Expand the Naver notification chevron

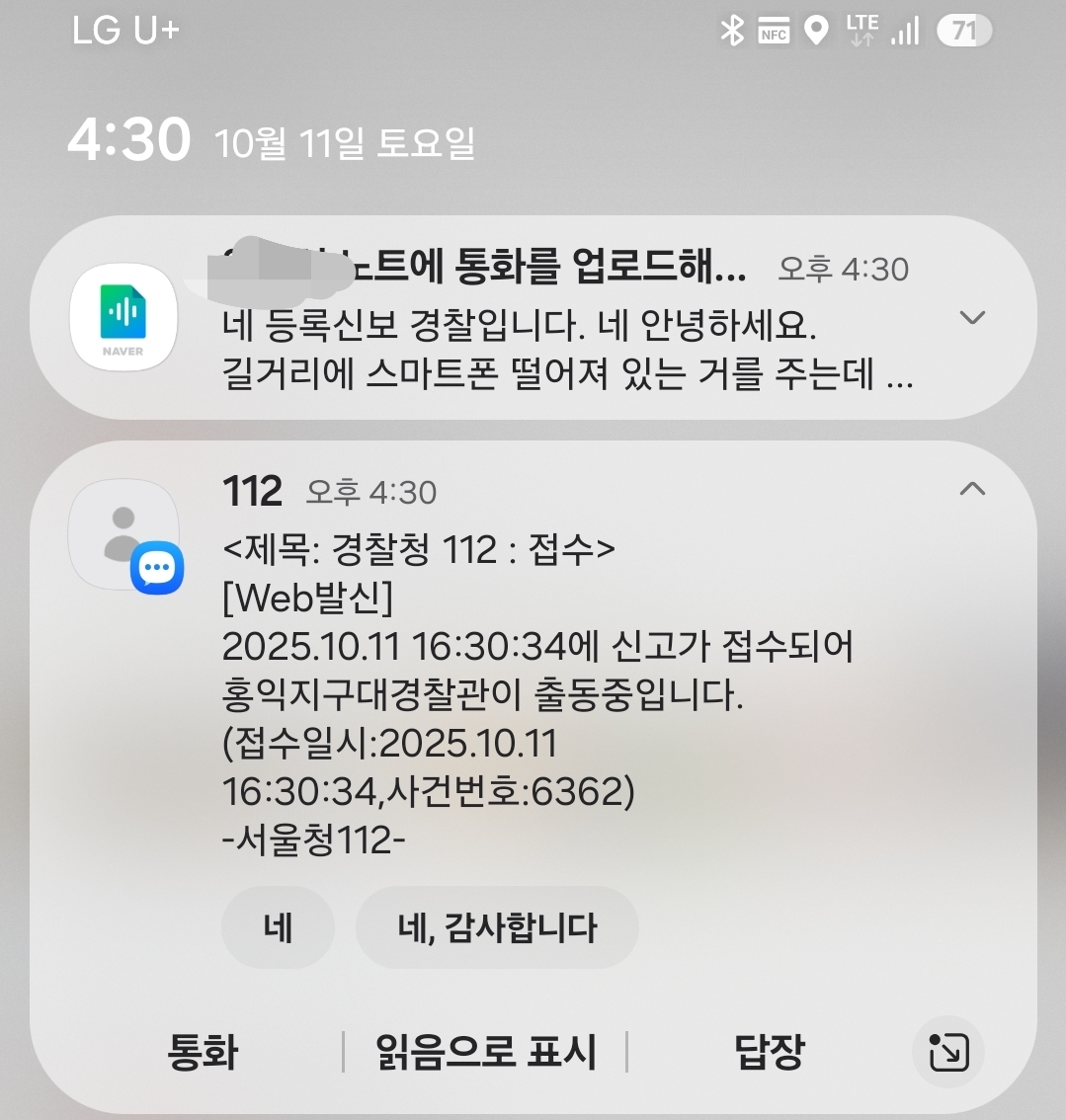coord(972,318)
